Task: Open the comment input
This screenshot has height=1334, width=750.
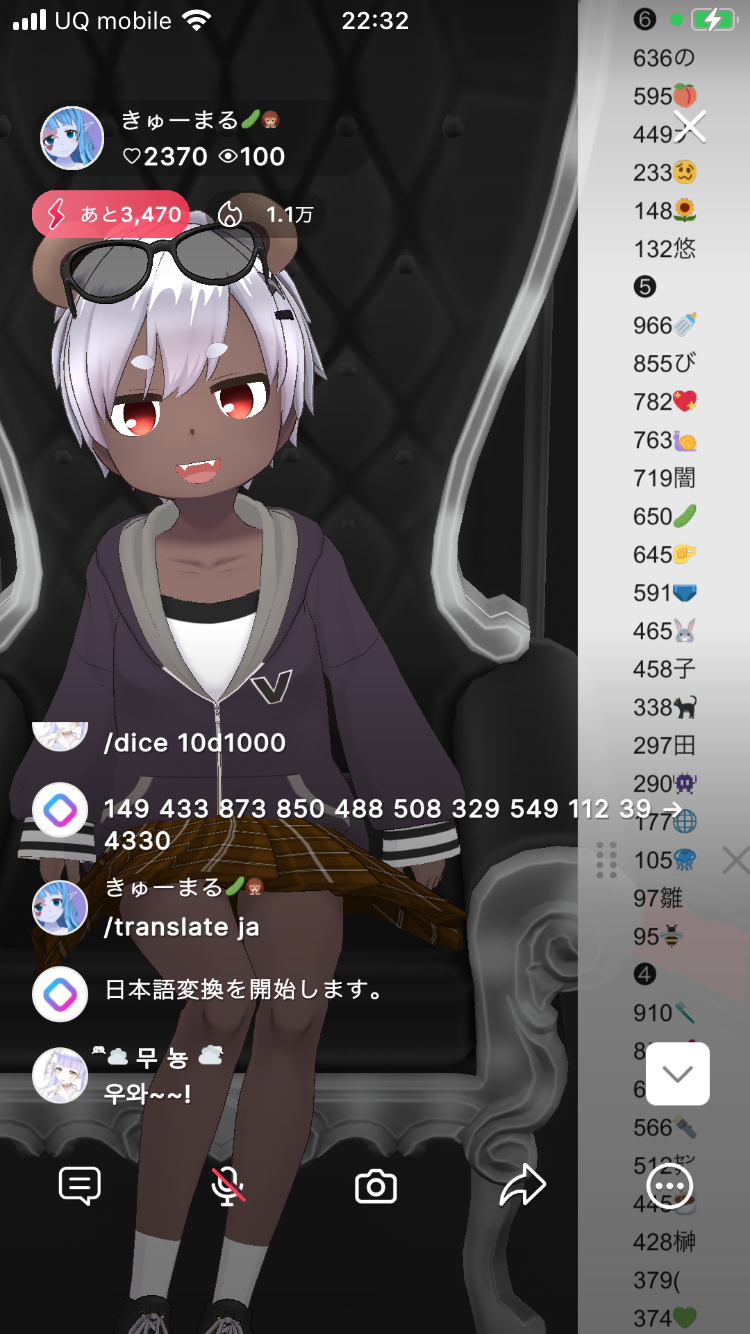Action: click(x=80, y=1186)
